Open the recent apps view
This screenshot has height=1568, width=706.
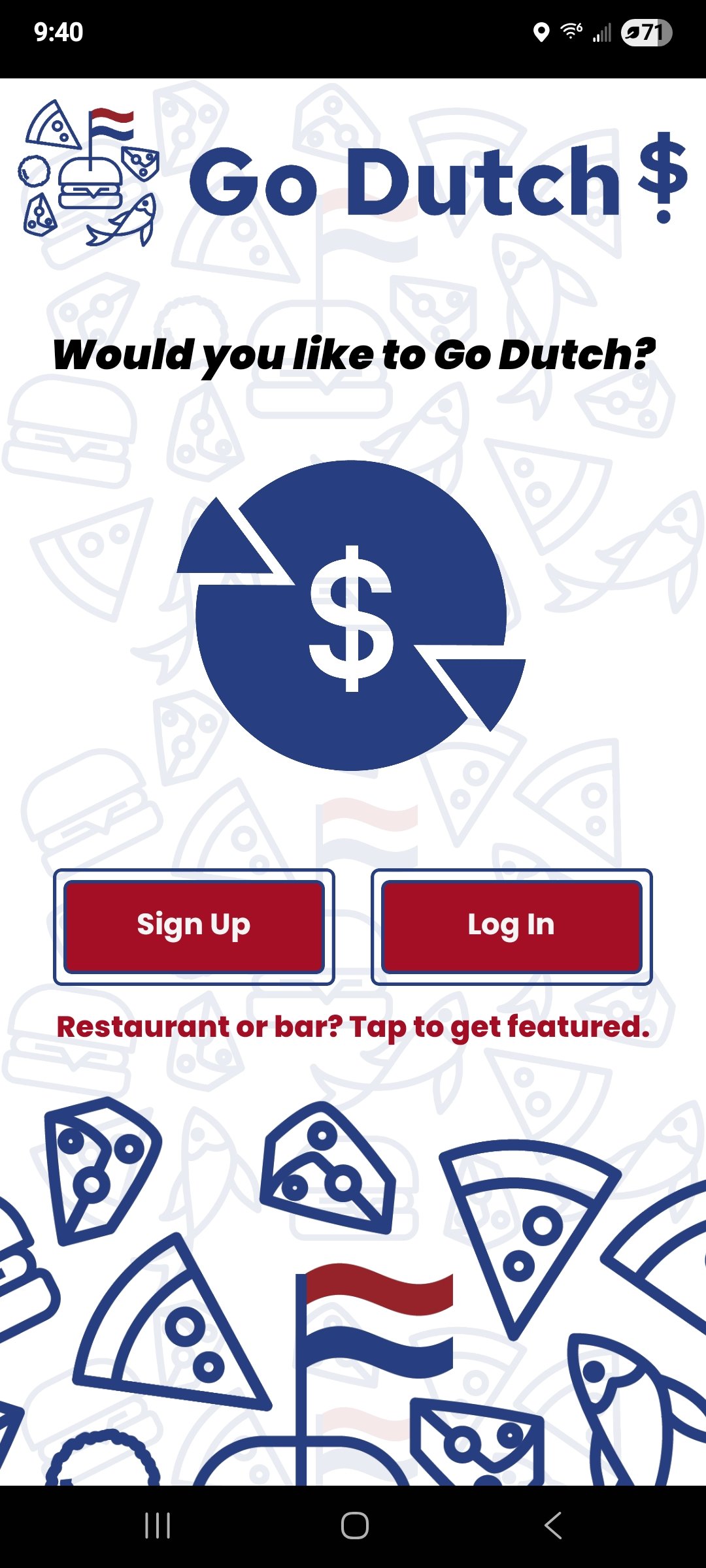(158, 1526)
